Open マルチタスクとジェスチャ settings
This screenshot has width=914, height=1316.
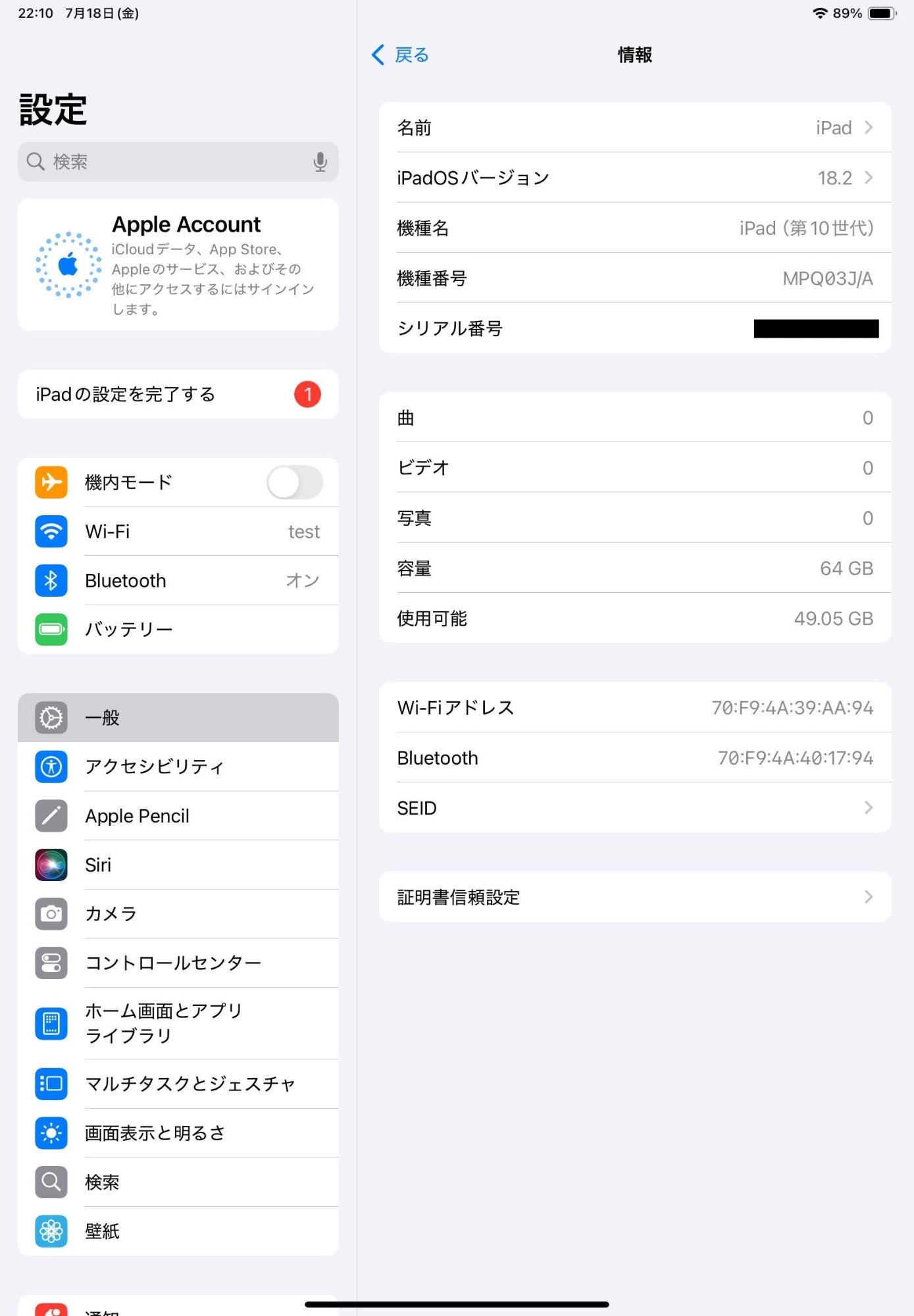point(178,1084)
